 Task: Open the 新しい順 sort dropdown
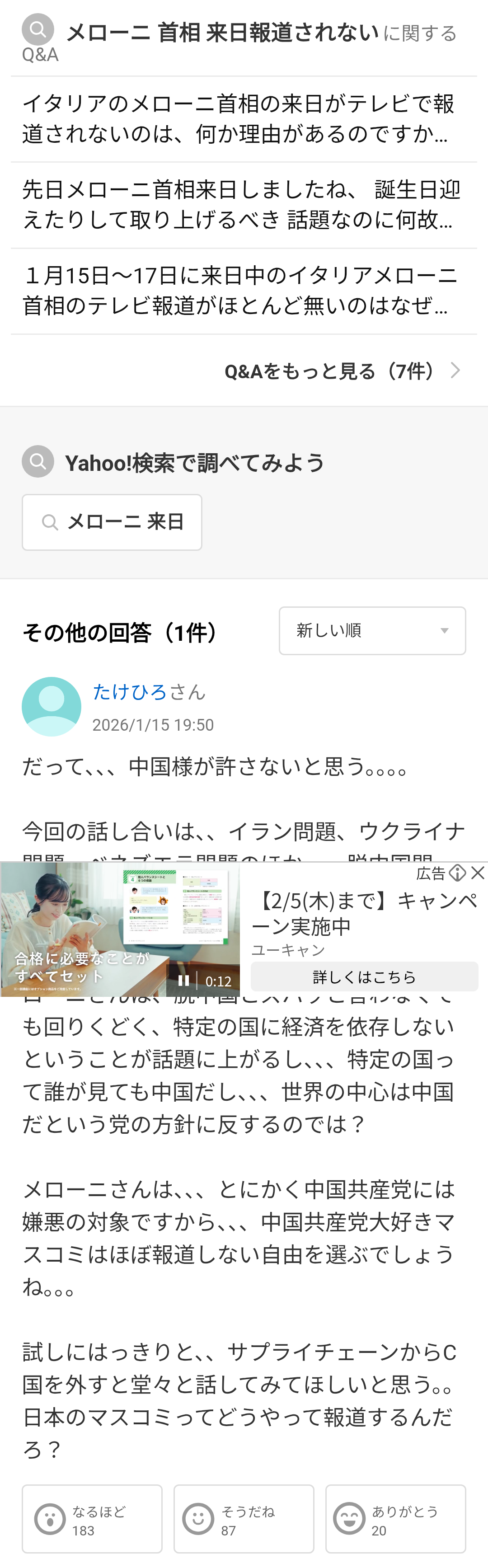[x=372, y=631]
